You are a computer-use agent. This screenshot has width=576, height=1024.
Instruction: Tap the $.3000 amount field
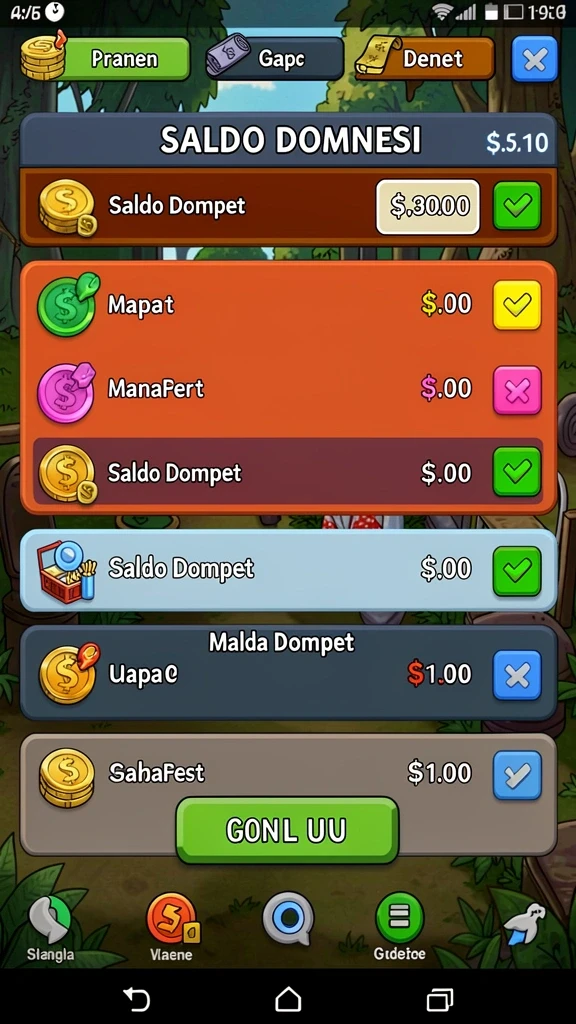point(428,207)
